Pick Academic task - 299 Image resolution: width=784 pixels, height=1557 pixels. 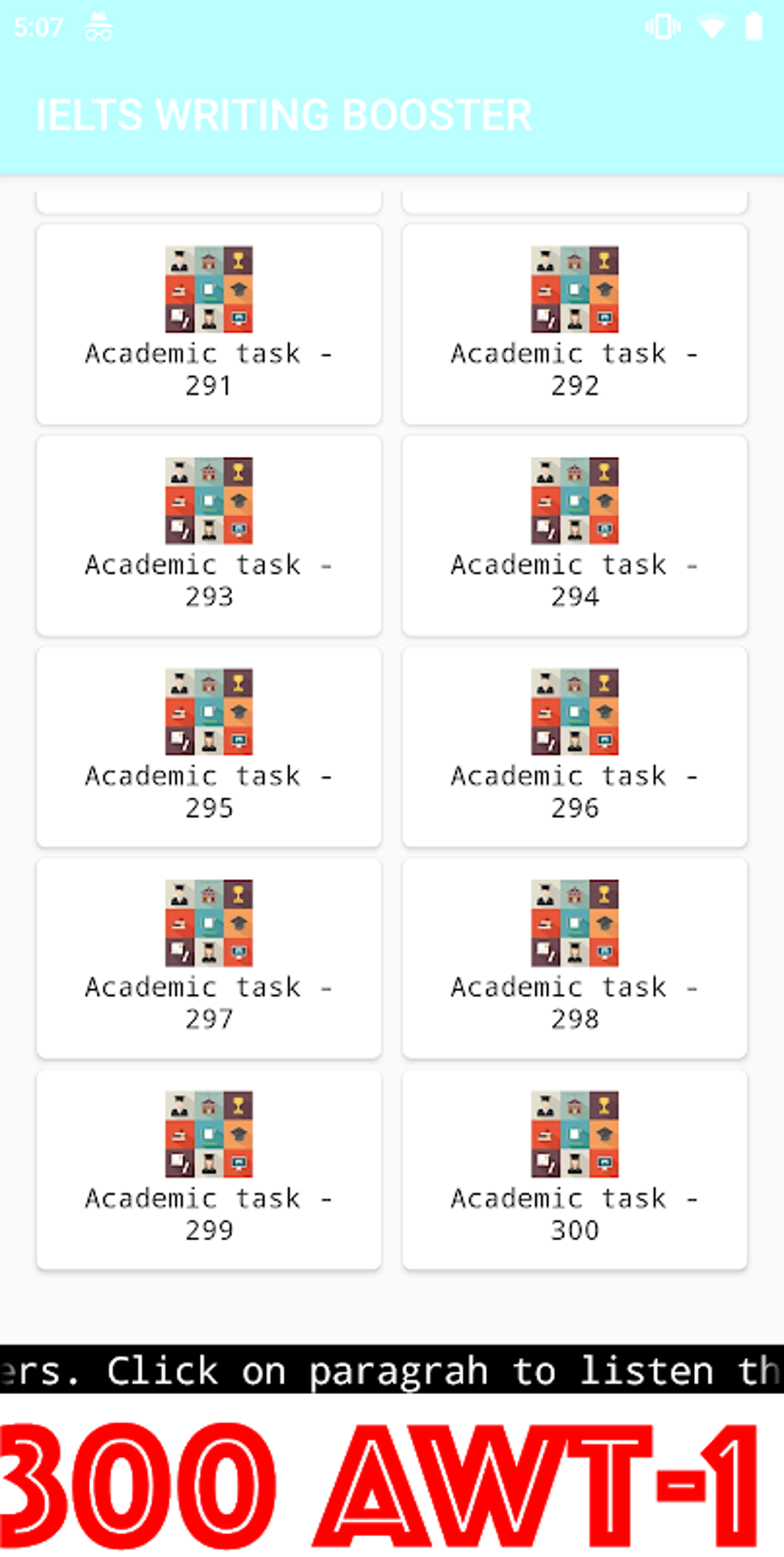(x=209, y=1169)
